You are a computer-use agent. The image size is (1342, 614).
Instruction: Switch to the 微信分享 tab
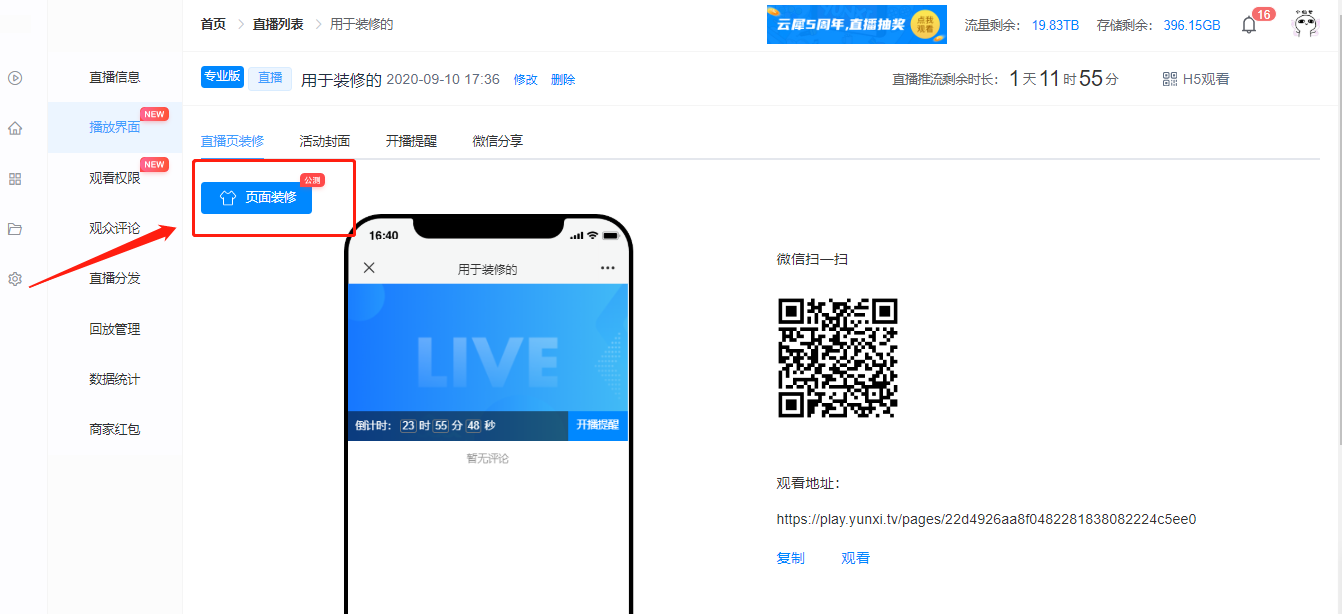tap(497, 141)
